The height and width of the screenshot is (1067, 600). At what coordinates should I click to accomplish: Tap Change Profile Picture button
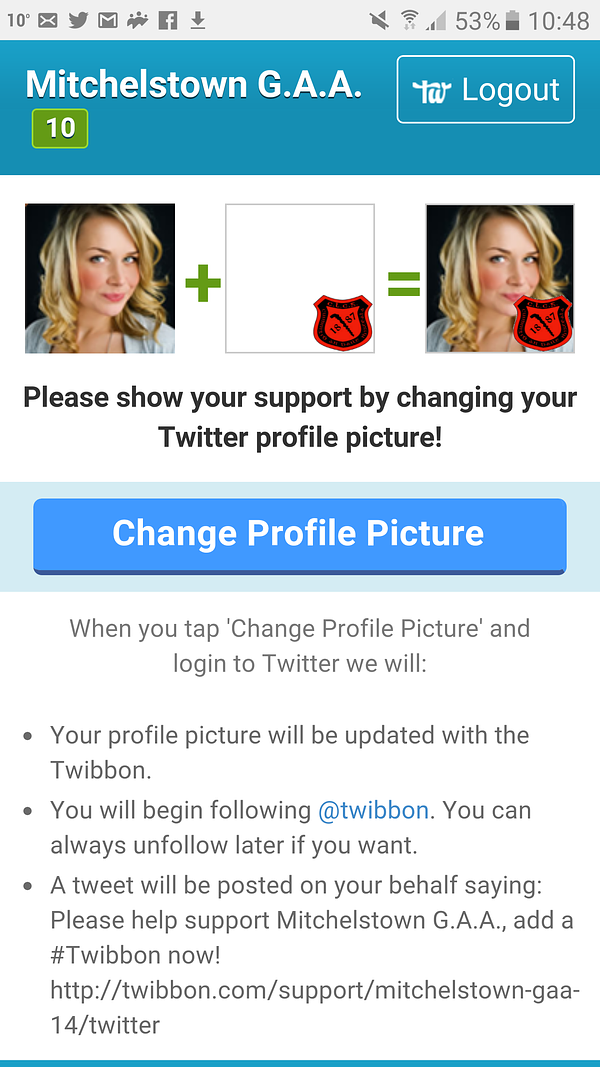[299, 534]
